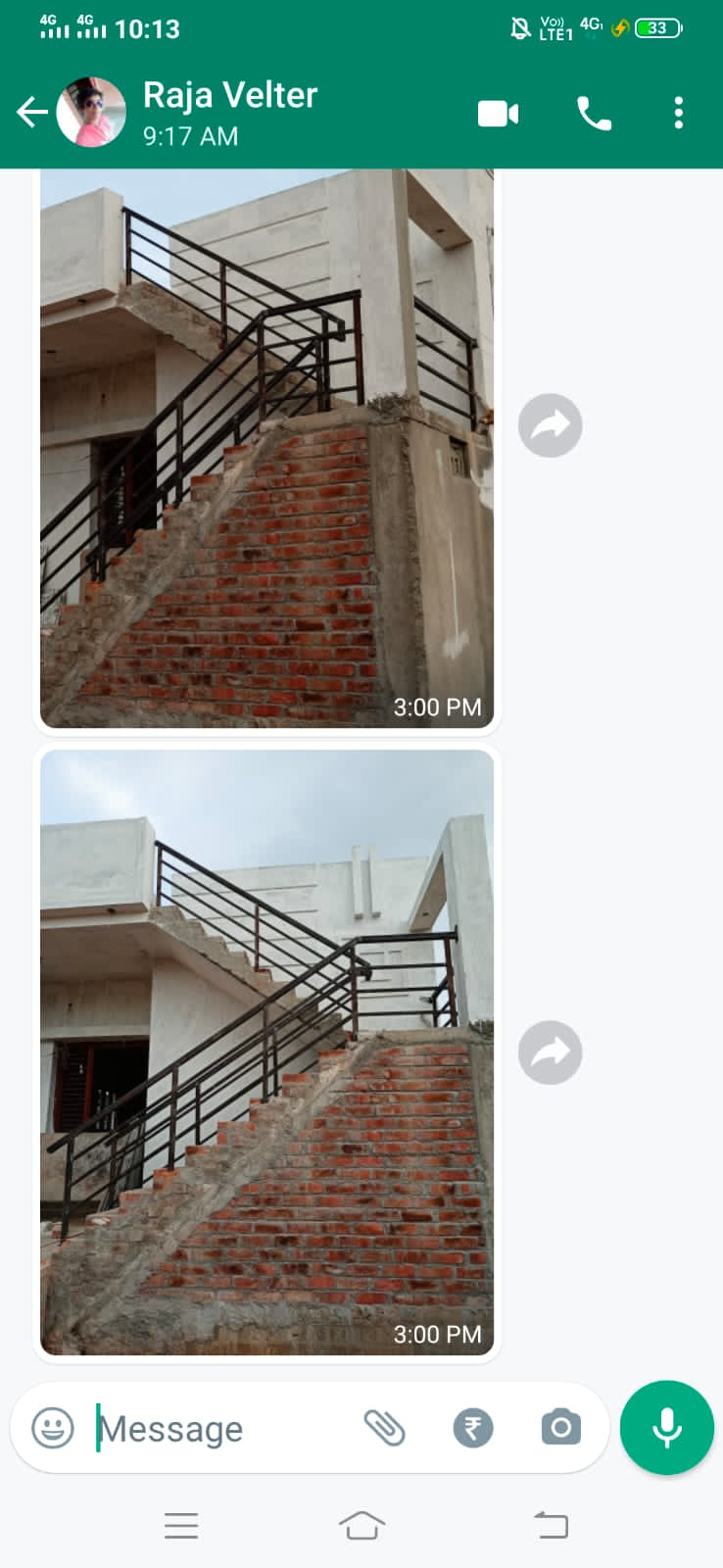Viewport: 723px width, 1568px height.
Task: Tap the system back navigation button
Action: coord(551,1525)
